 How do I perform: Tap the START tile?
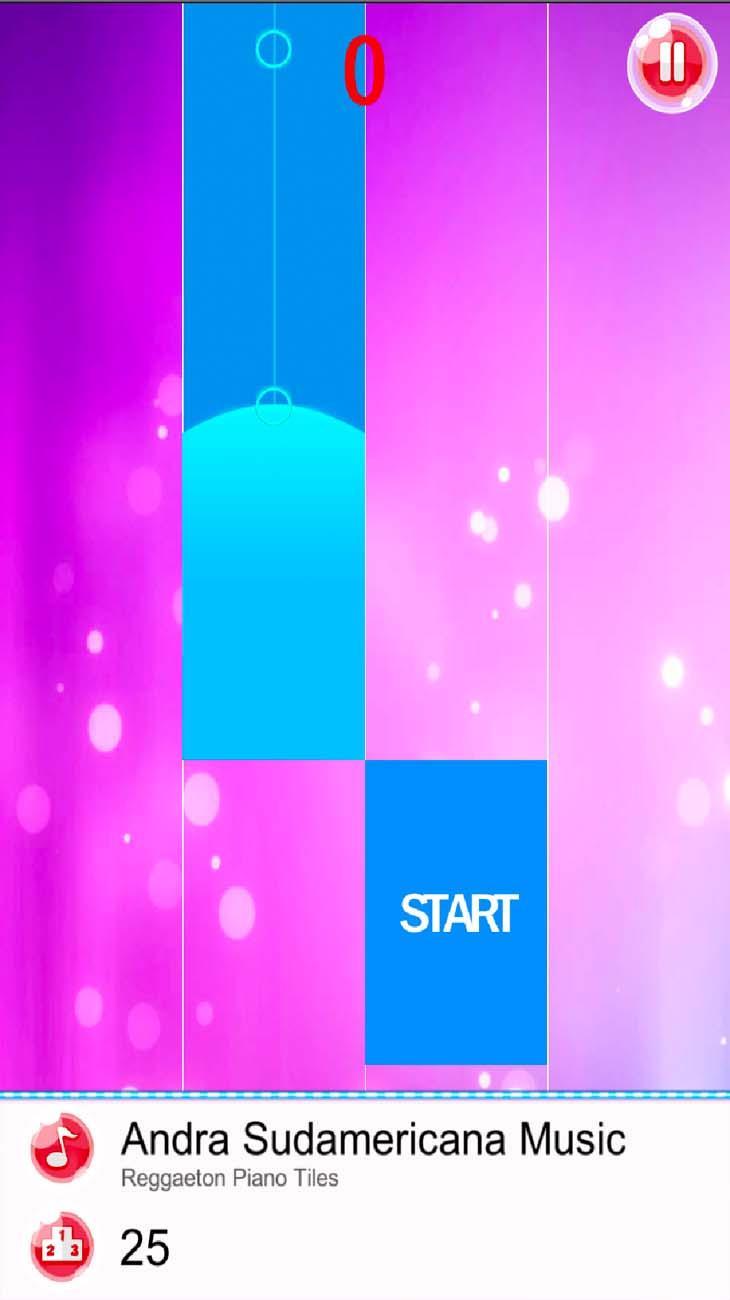pyautogui.click(x=456, y=912)
